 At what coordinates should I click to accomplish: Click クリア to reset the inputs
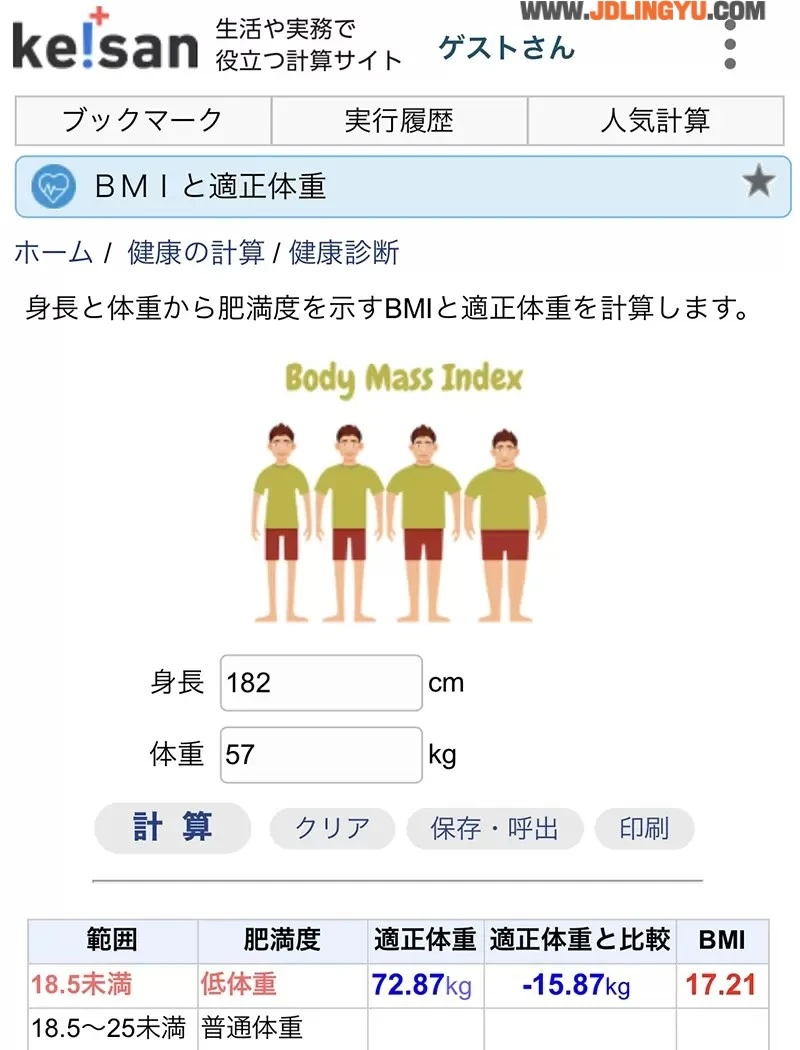[x=331, y=828]
